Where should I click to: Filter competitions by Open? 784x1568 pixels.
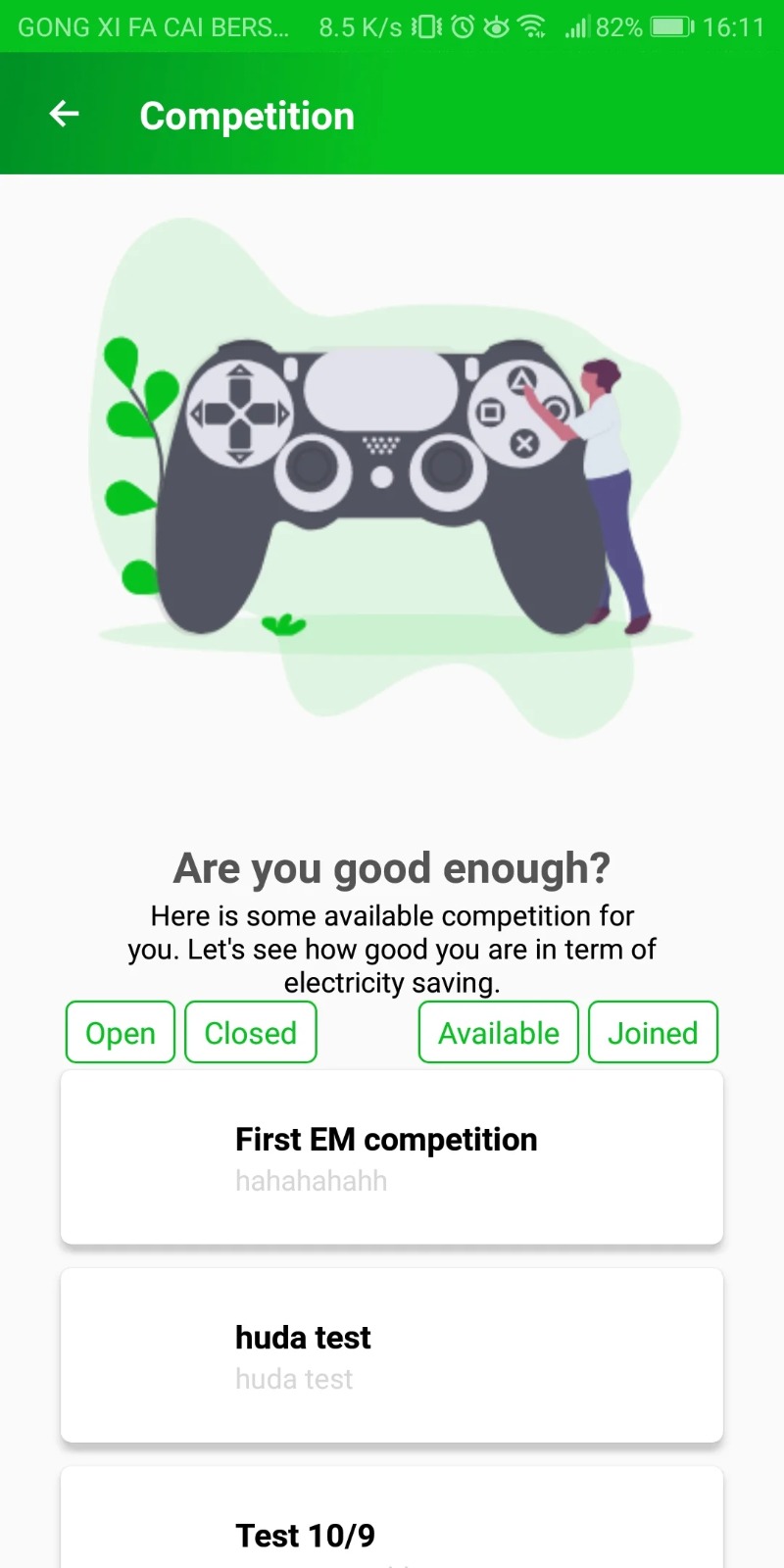[x=121, y=1032]
